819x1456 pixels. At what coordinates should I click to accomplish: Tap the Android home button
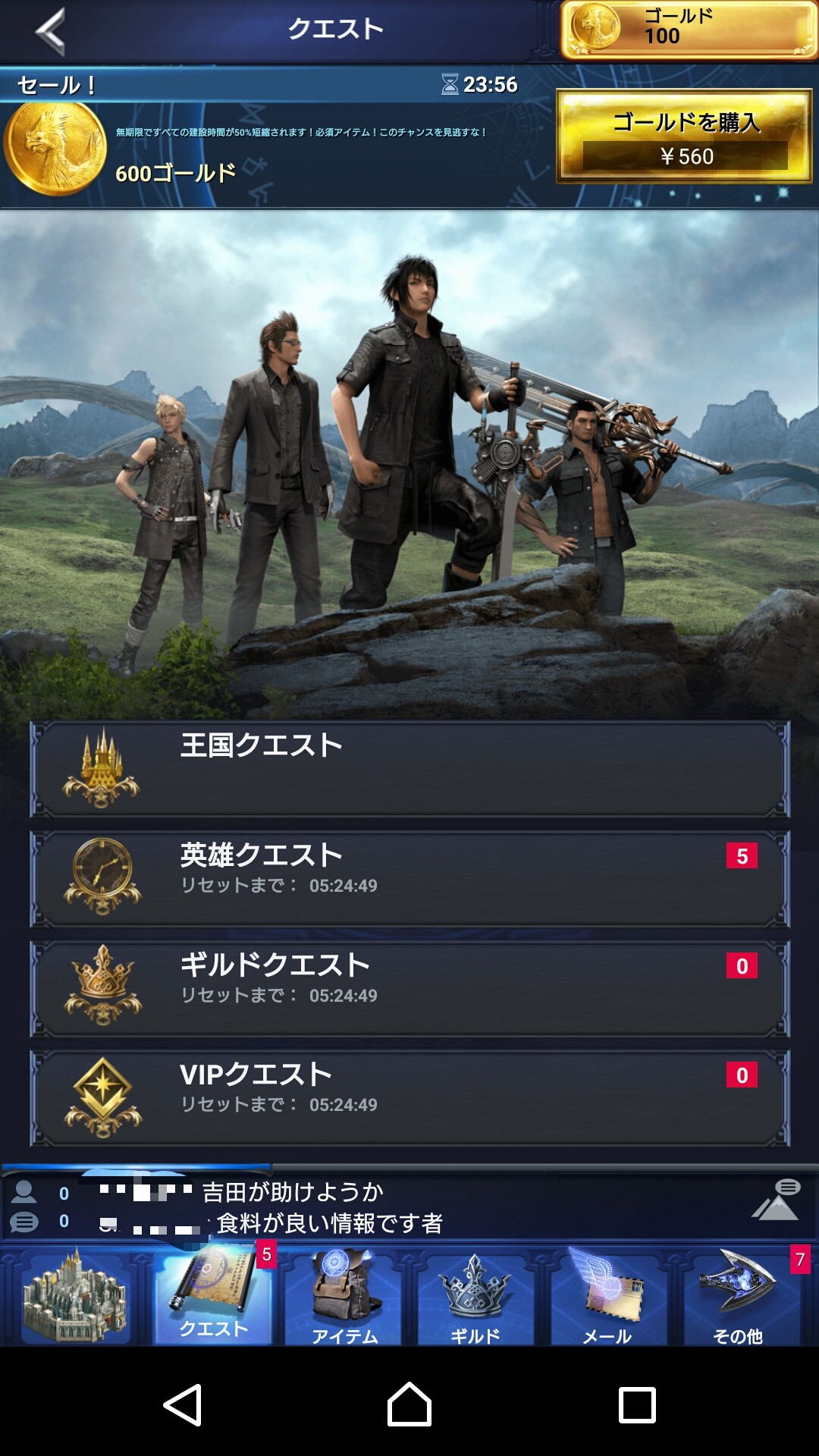[x=409, y=1404]
